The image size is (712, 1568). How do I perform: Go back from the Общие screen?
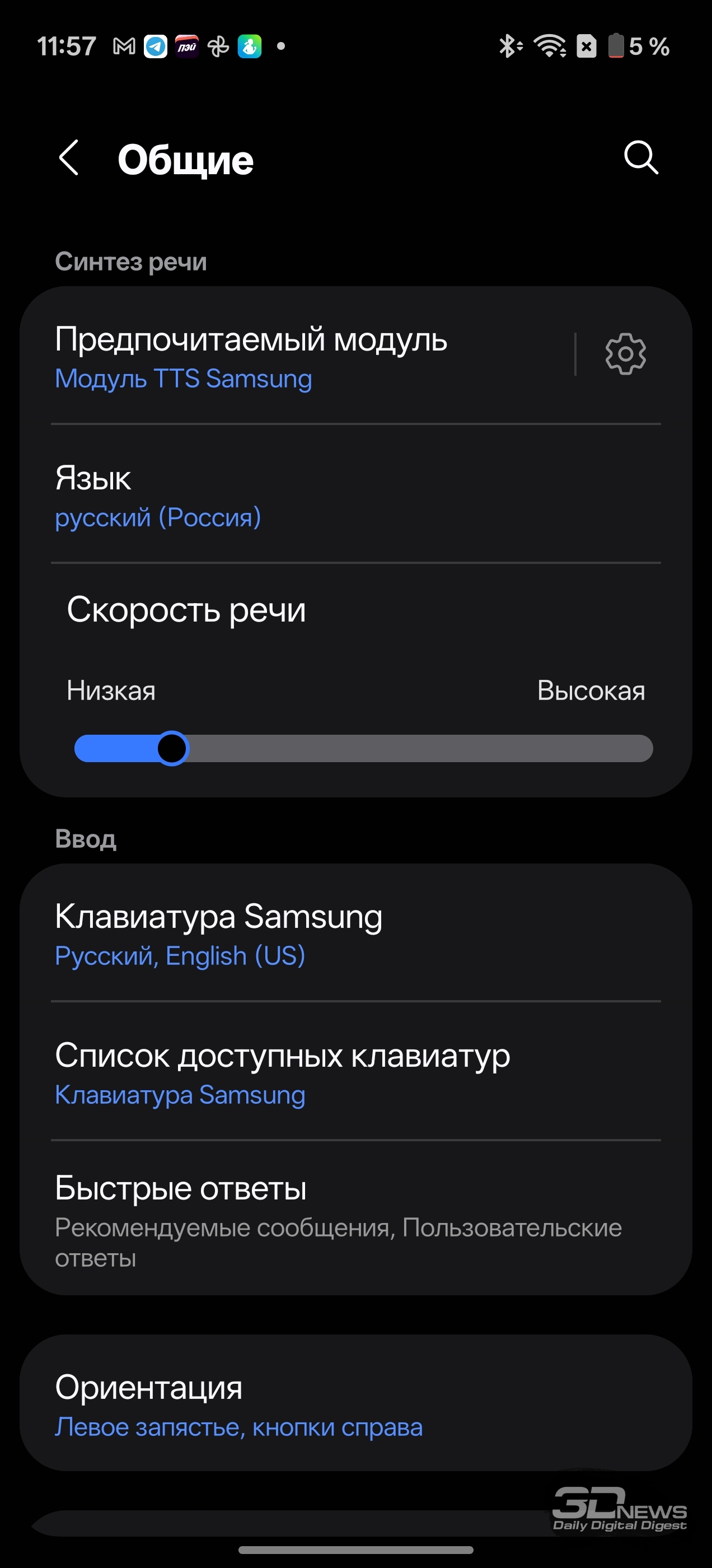pos(69,158)
